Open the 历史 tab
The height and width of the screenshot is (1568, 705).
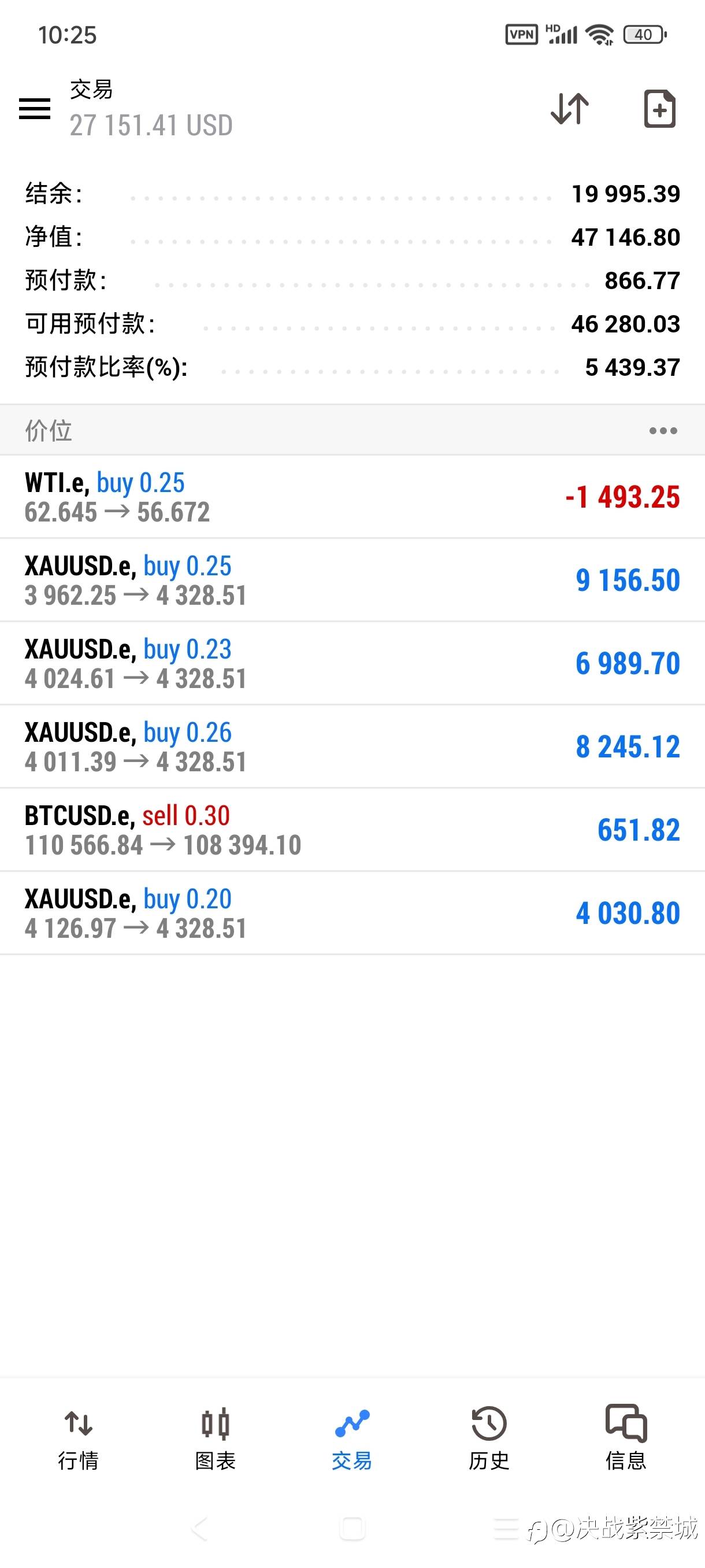[489, 1438]
